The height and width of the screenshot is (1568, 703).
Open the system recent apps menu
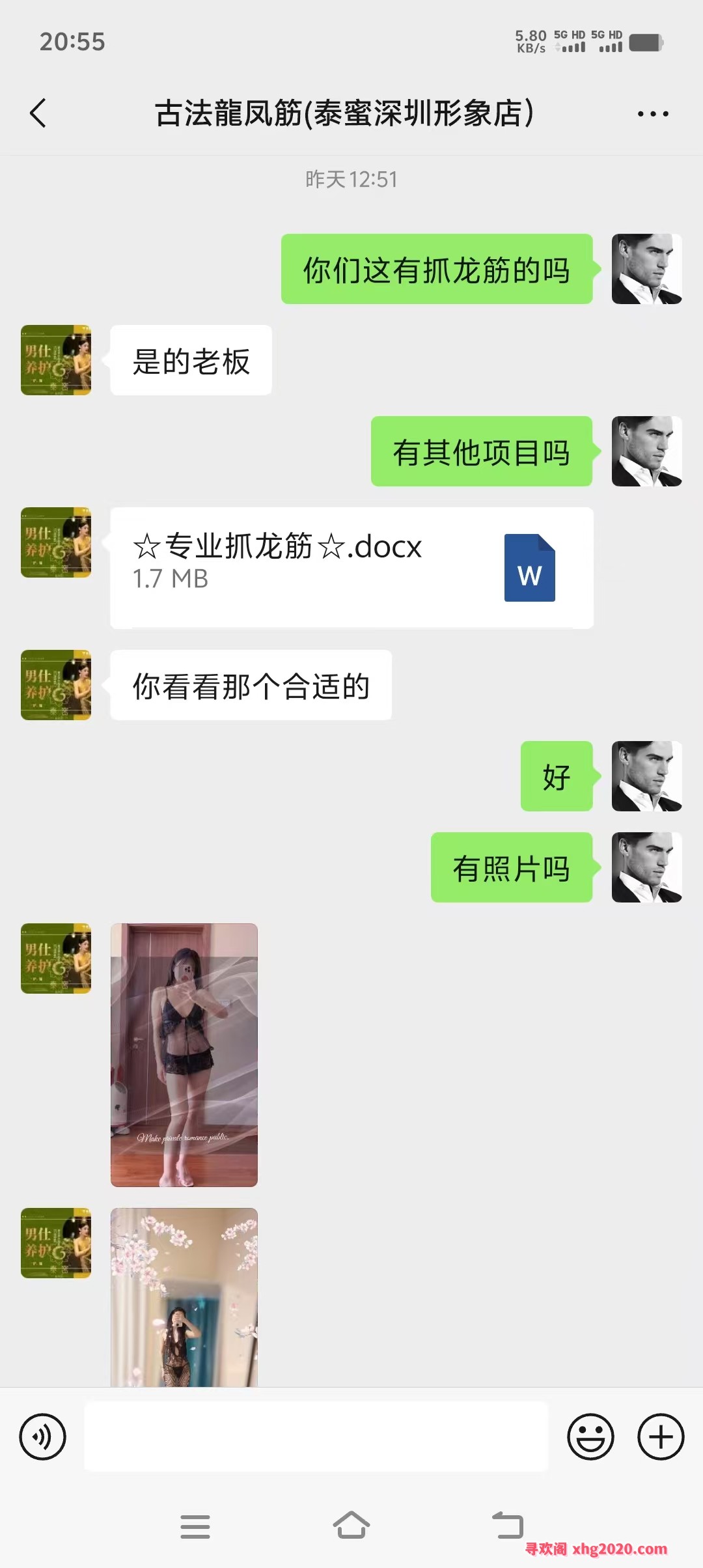[x=195, y=1526]
